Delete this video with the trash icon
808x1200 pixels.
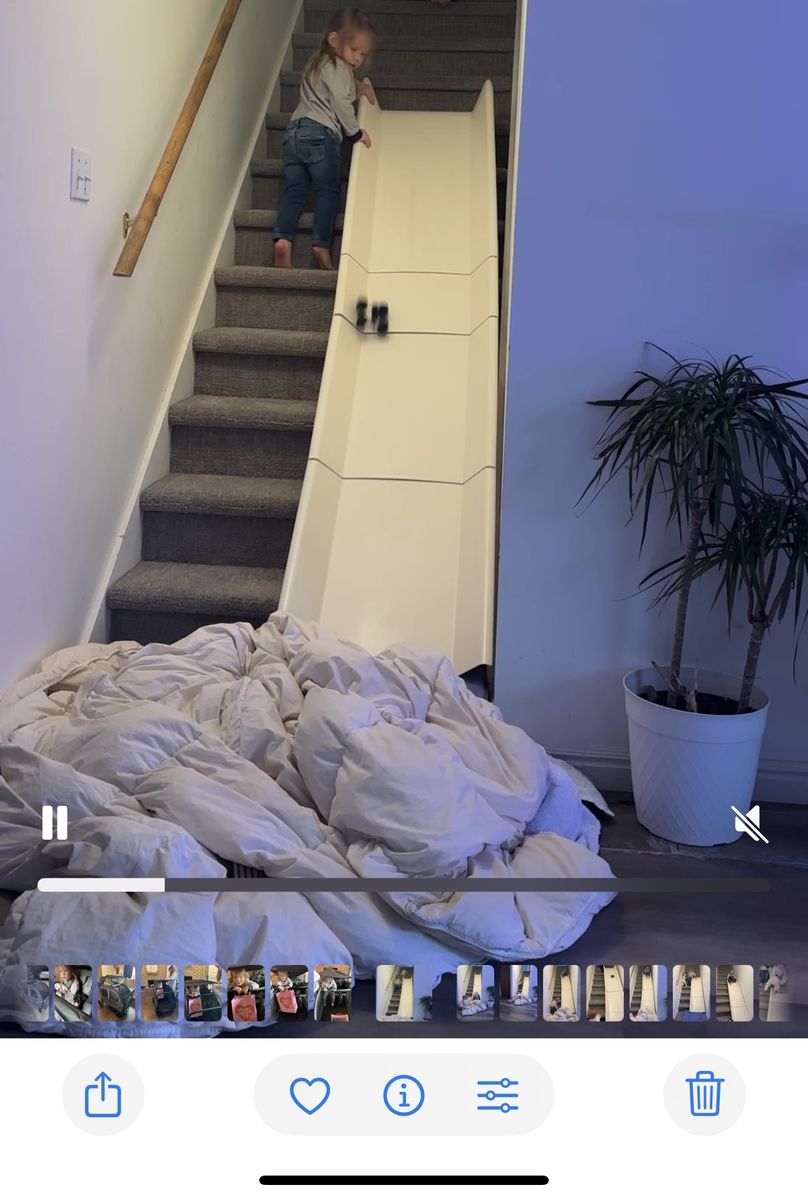pyautogui.click(x=704, y=1095)
